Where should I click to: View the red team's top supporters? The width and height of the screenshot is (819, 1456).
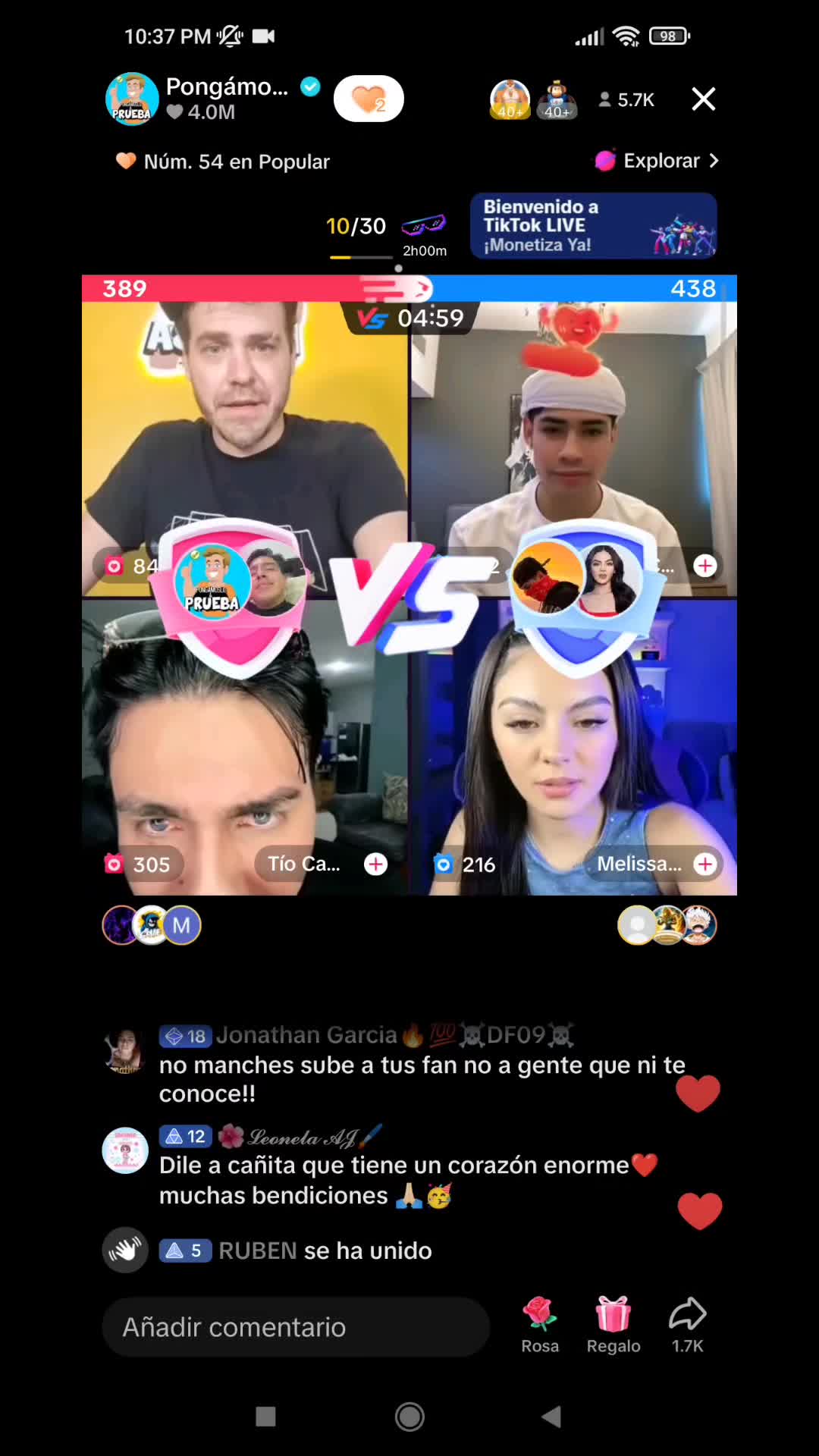click(152, 925)
